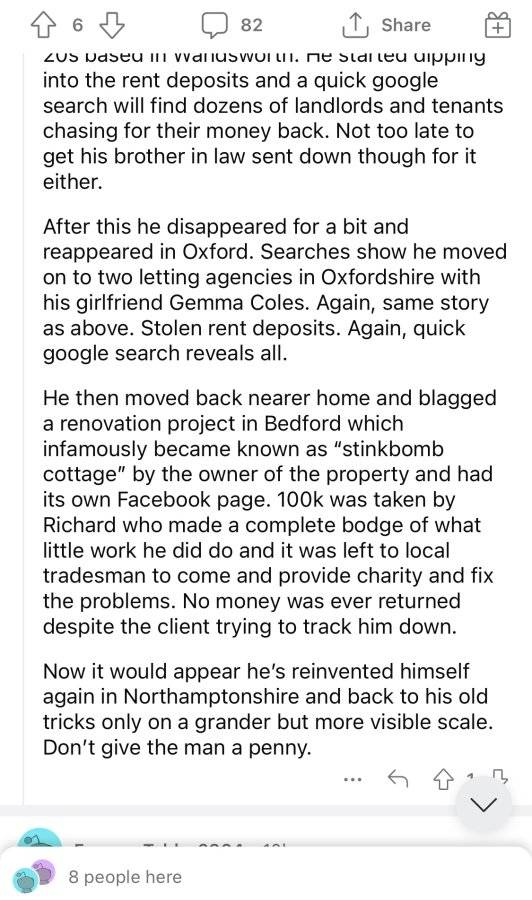532x900 pixels.
Task: Open the 8 people here bar
Action: (x=266, y=876)
